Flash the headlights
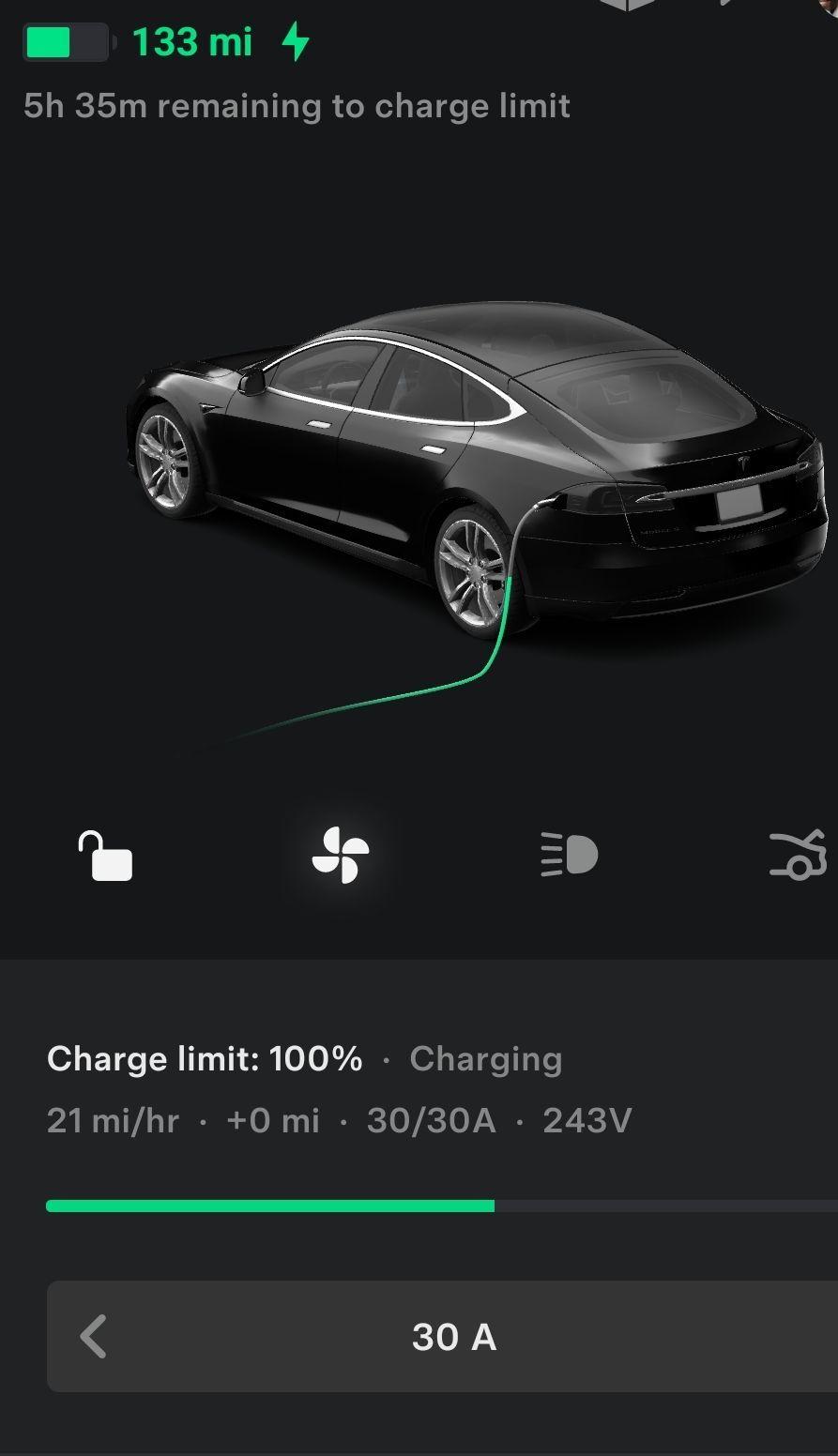This screenshot has height=1456, width=838. tap(570, 856)
